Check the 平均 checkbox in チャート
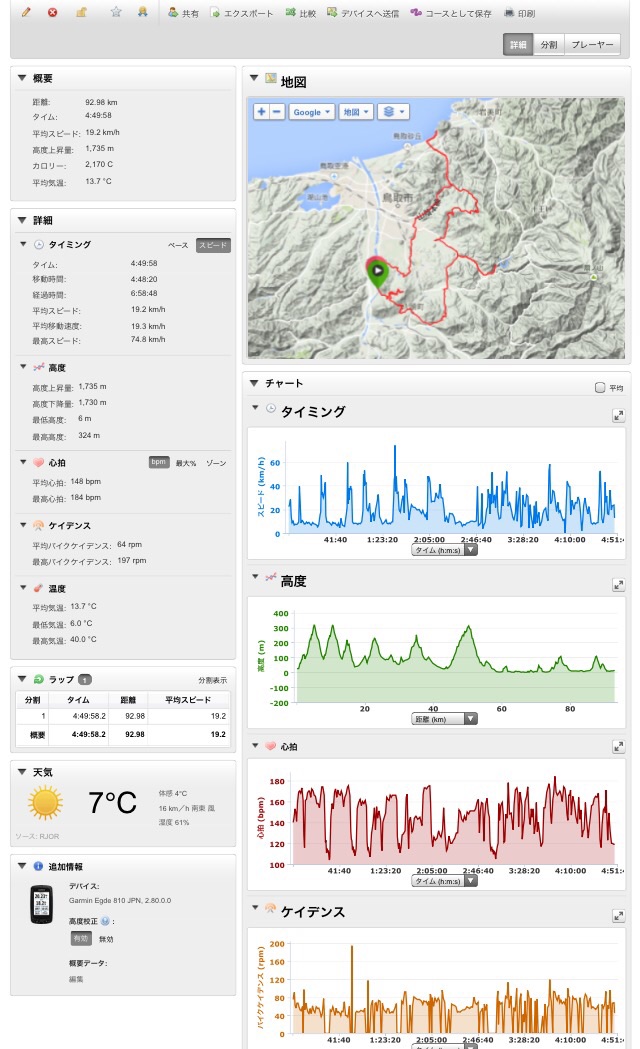The image size is (640, 1049). click(600, 388)
